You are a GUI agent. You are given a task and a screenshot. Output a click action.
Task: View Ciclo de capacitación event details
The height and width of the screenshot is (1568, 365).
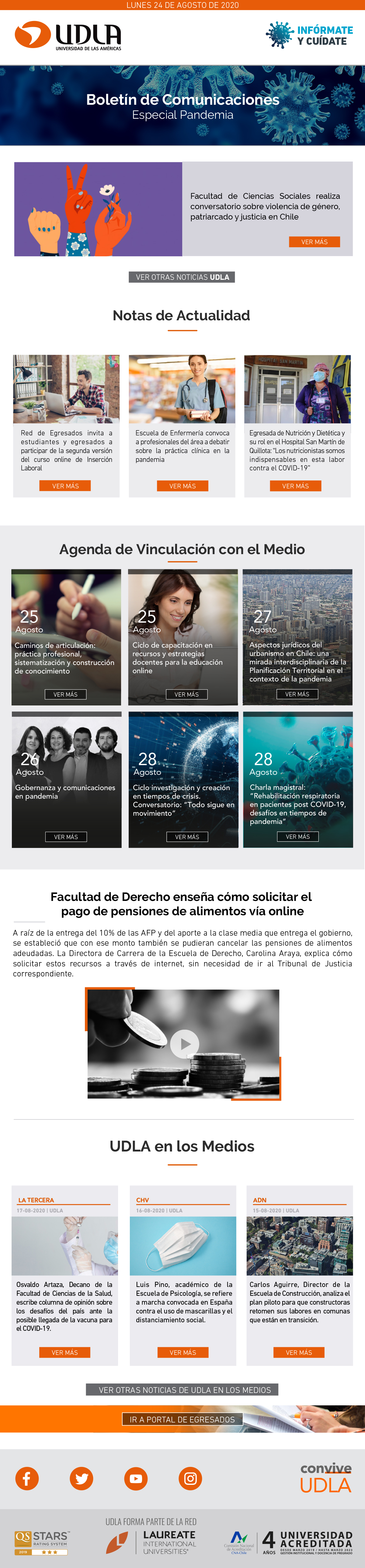(x=186, y=694)
